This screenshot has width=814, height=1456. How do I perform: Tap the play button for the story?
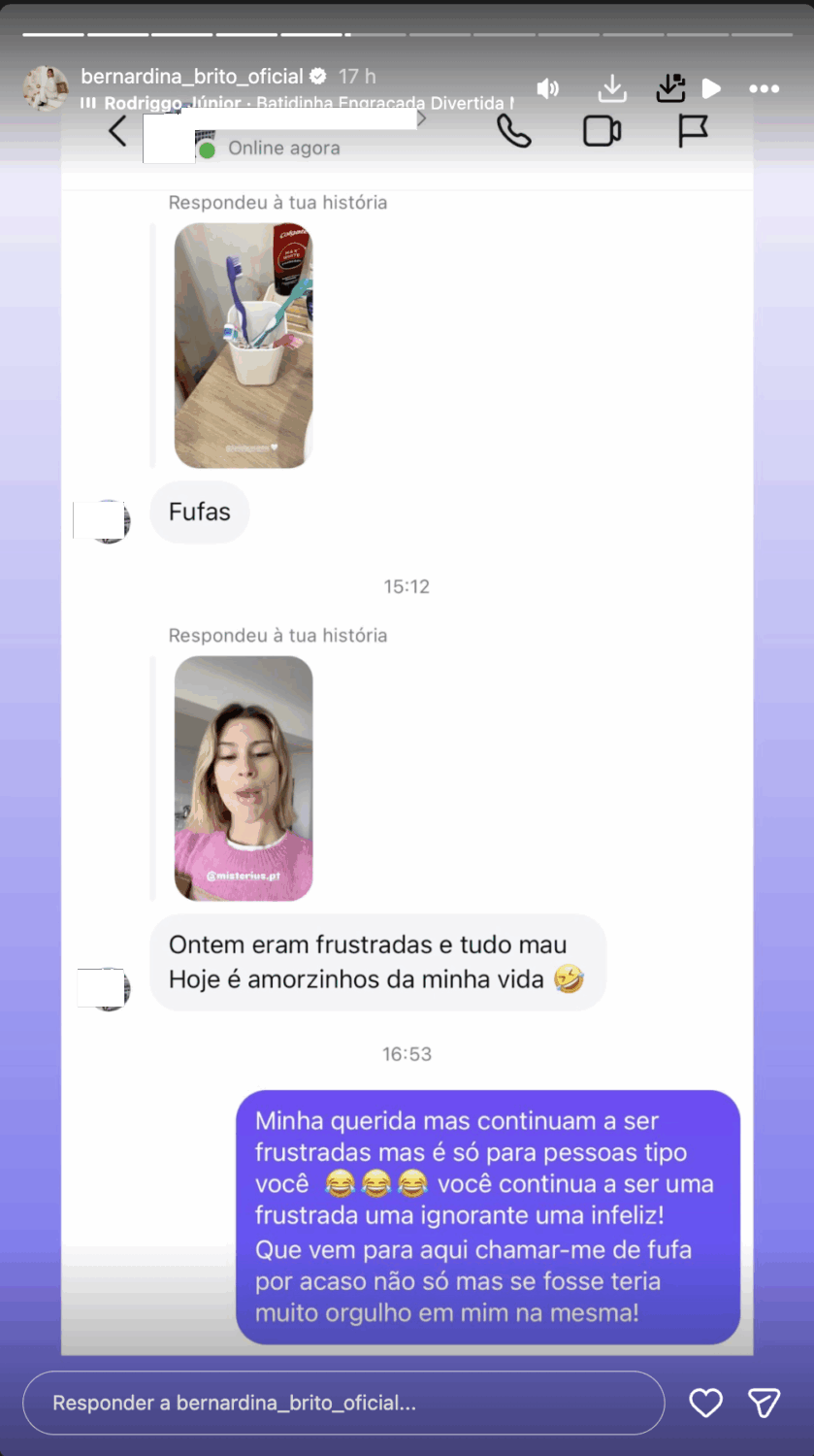(712, 88)
